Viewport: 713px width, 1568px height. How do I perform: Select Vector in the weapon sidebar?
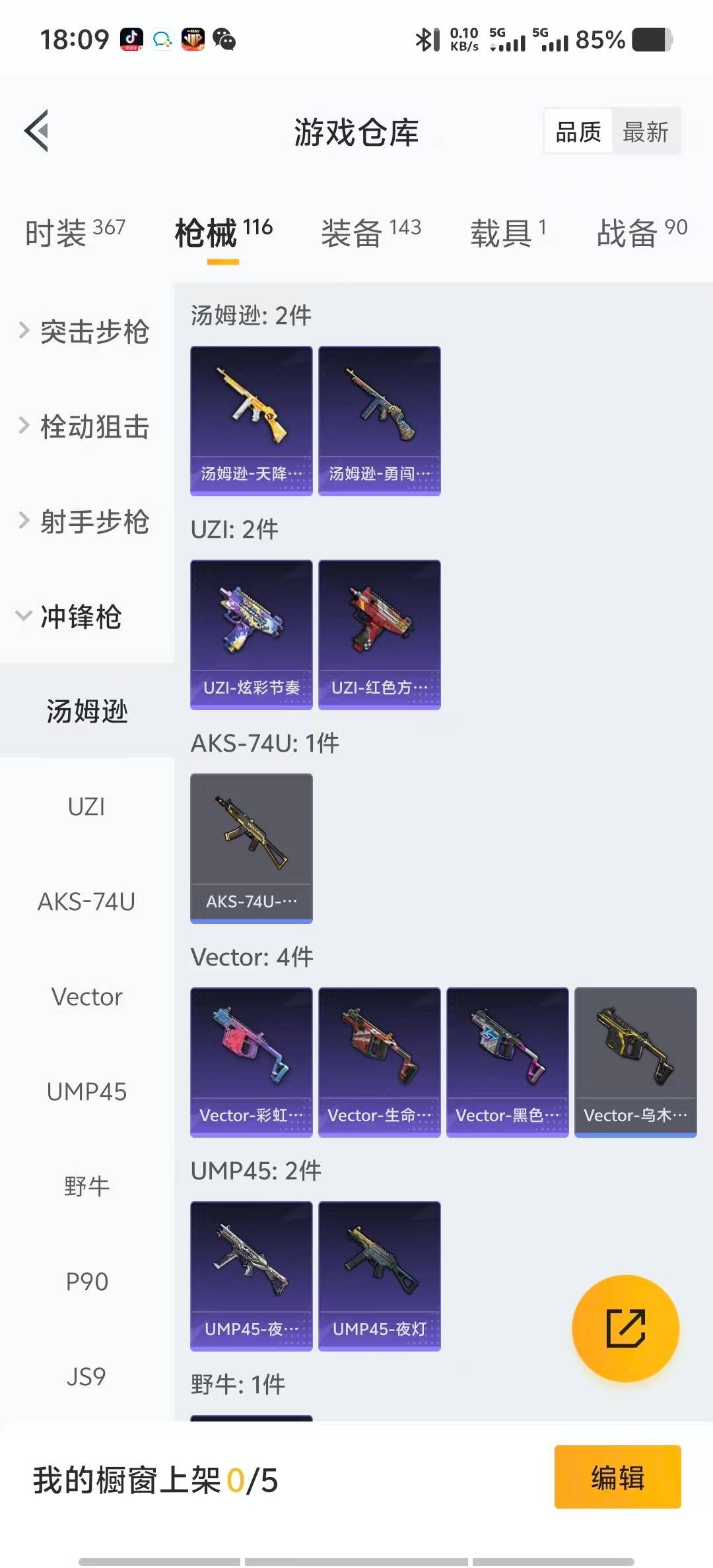point(87,996)
